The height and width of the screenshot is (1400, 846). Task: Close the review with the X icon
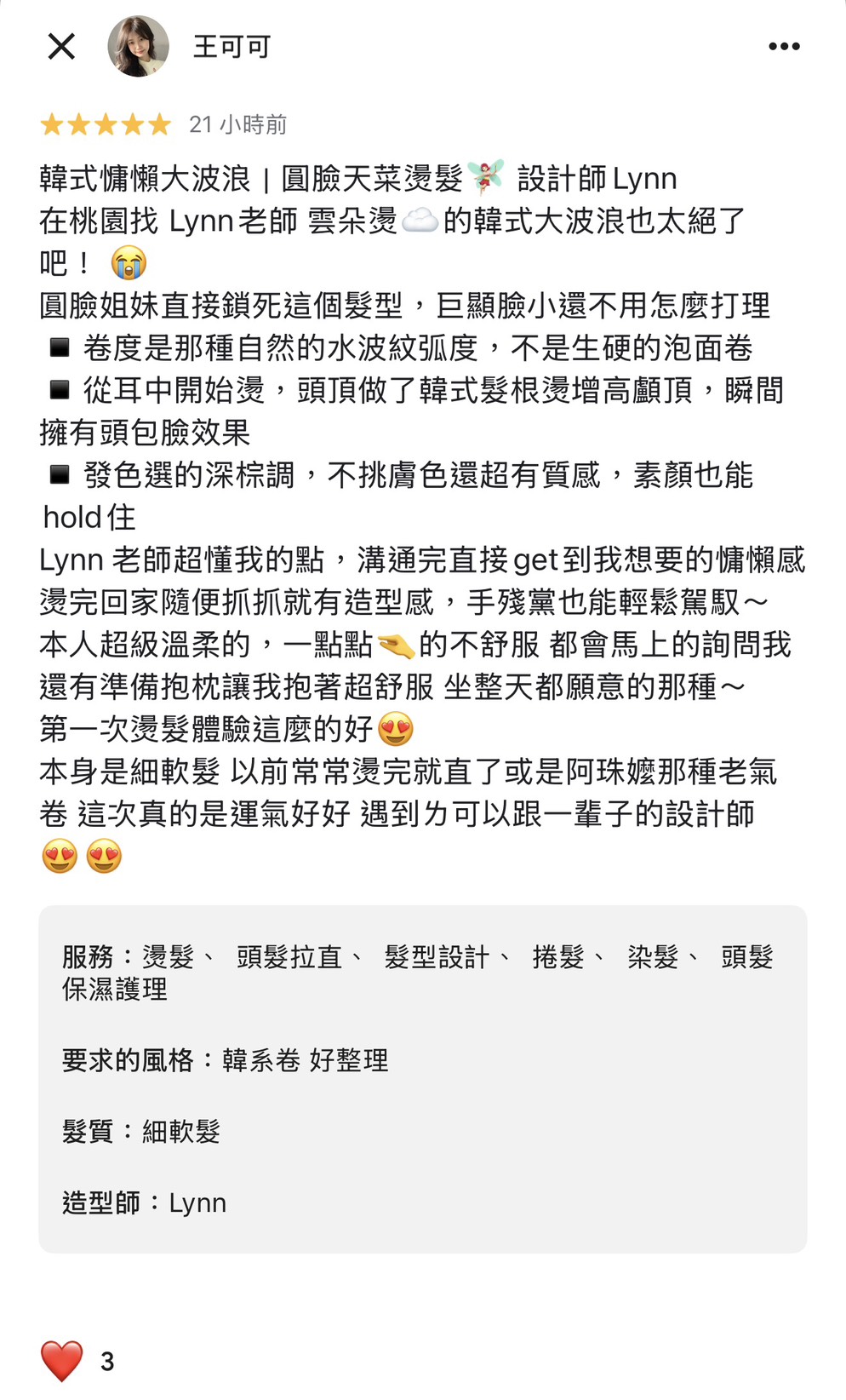(61, 46)
